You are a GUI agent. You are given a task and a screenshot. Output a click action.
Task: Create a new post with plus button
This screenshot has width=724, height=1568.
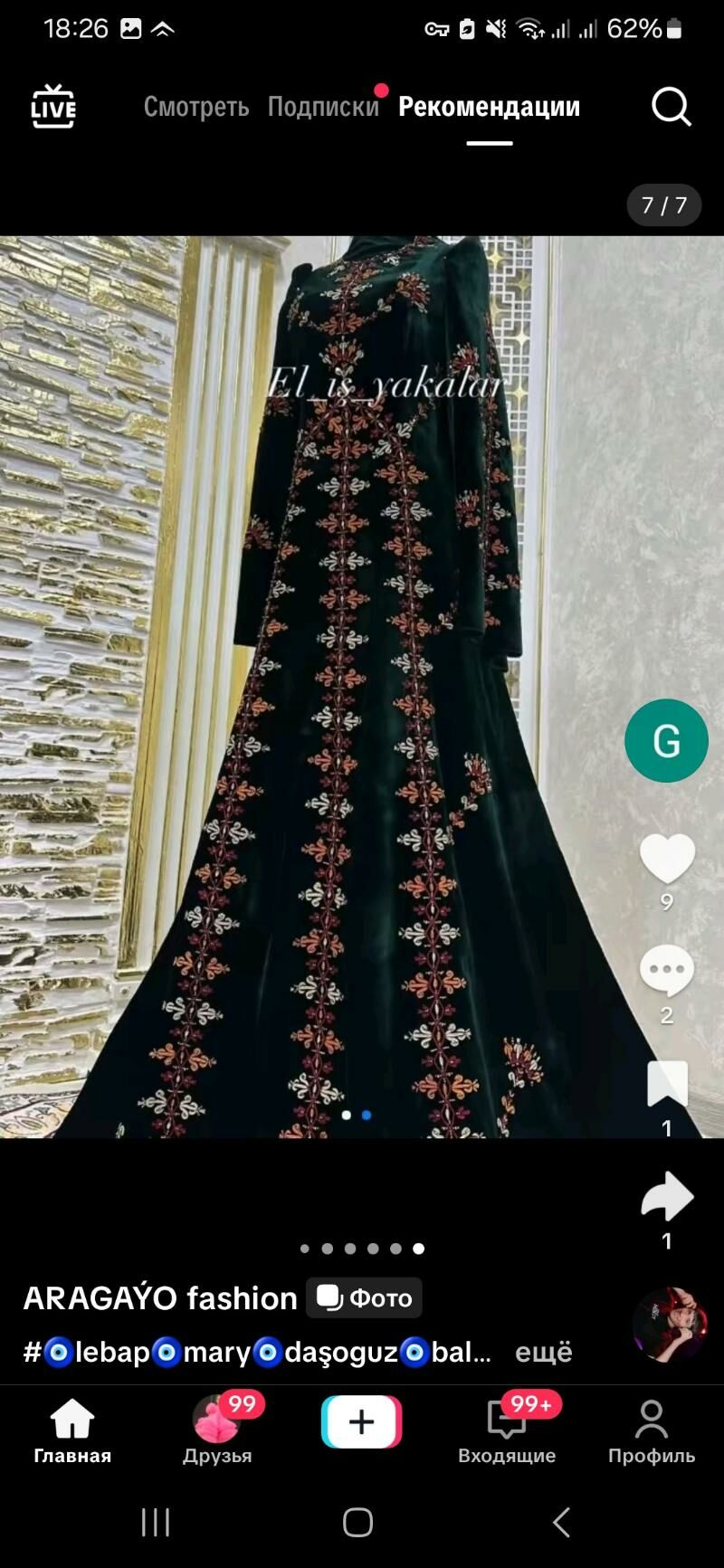361,1422
